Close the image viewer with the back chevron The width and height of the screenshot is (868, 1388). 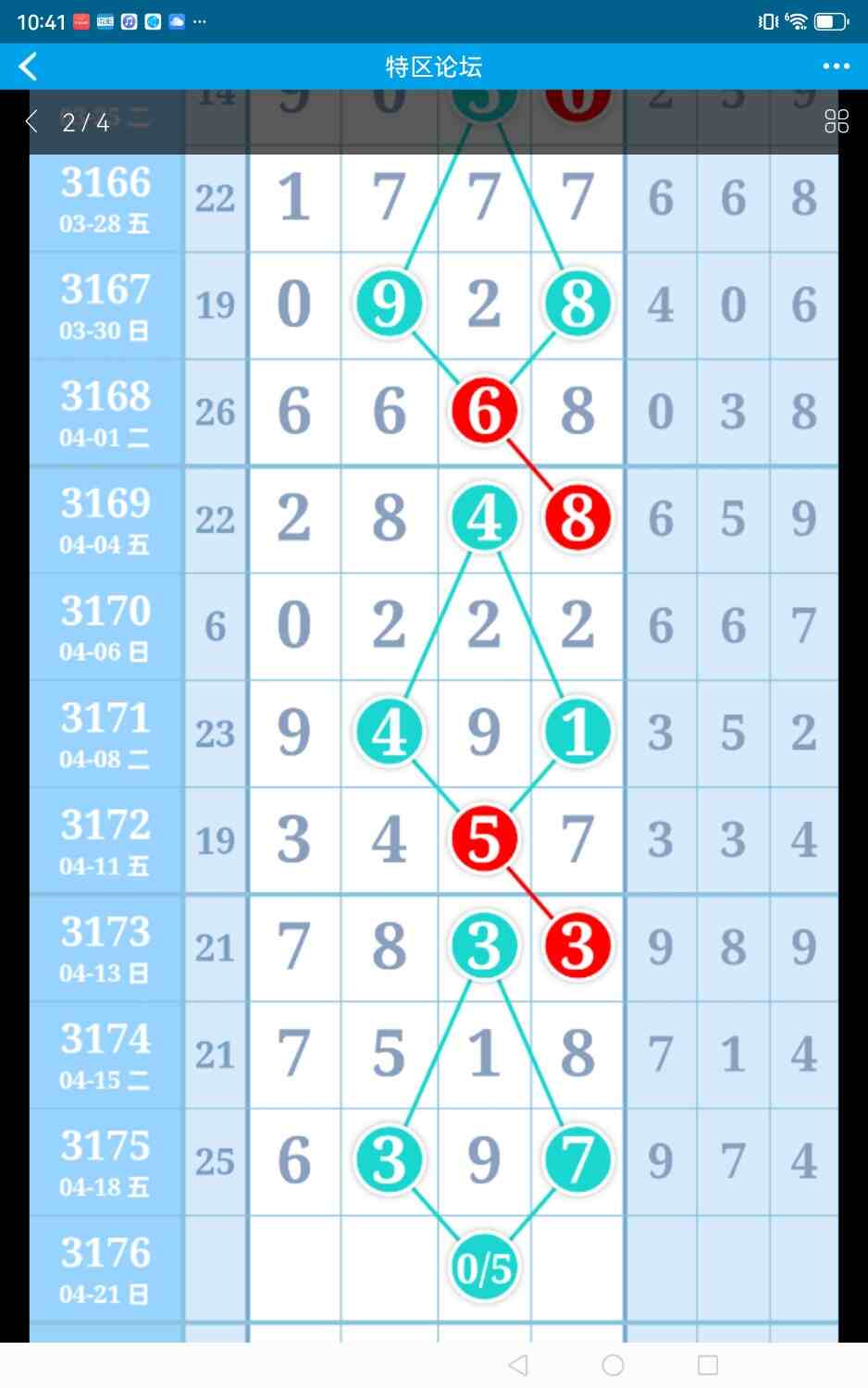32,121
